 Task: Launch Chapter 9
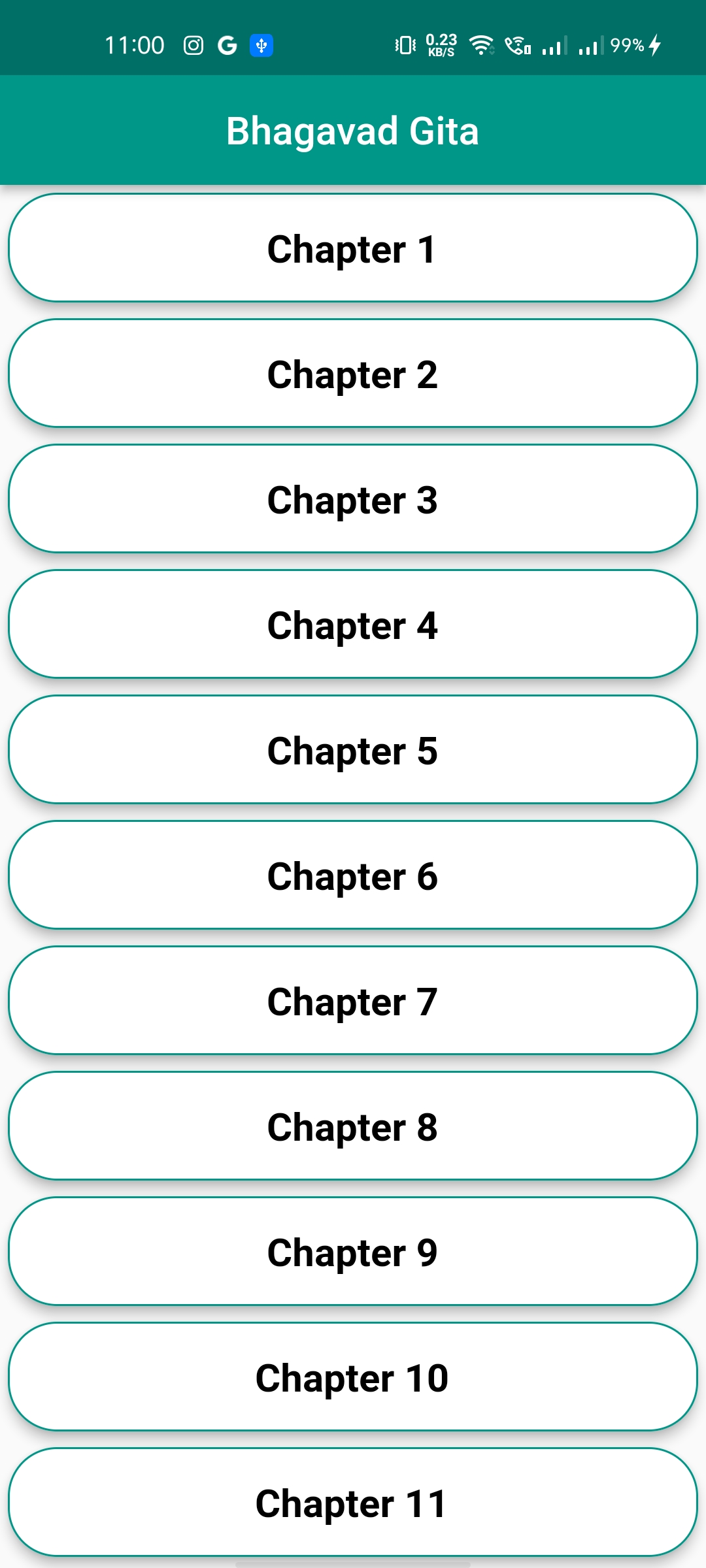(353, 1252)
